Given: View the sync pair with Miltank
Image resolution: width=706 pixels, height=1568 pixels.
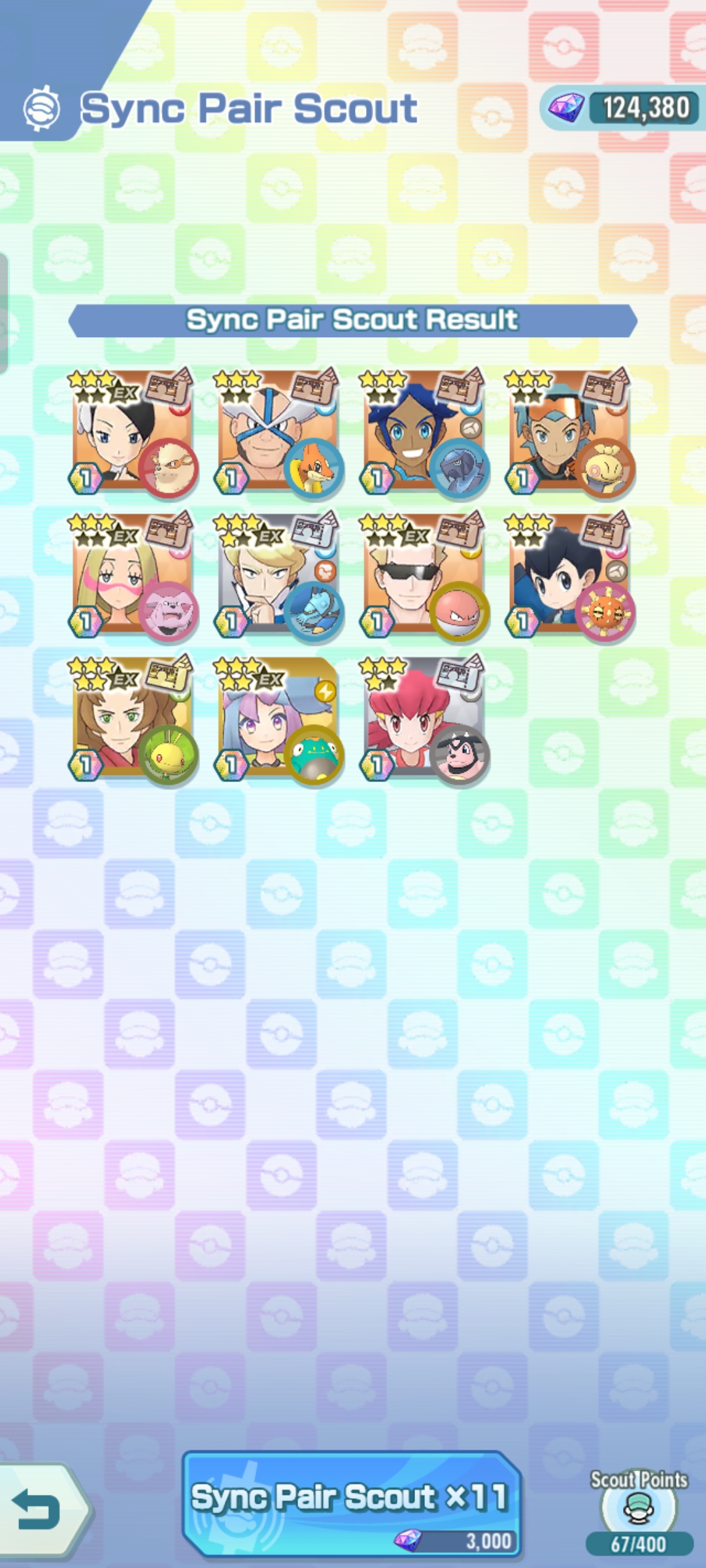Looking at the screenshot, I should click(x=424, y=719).
